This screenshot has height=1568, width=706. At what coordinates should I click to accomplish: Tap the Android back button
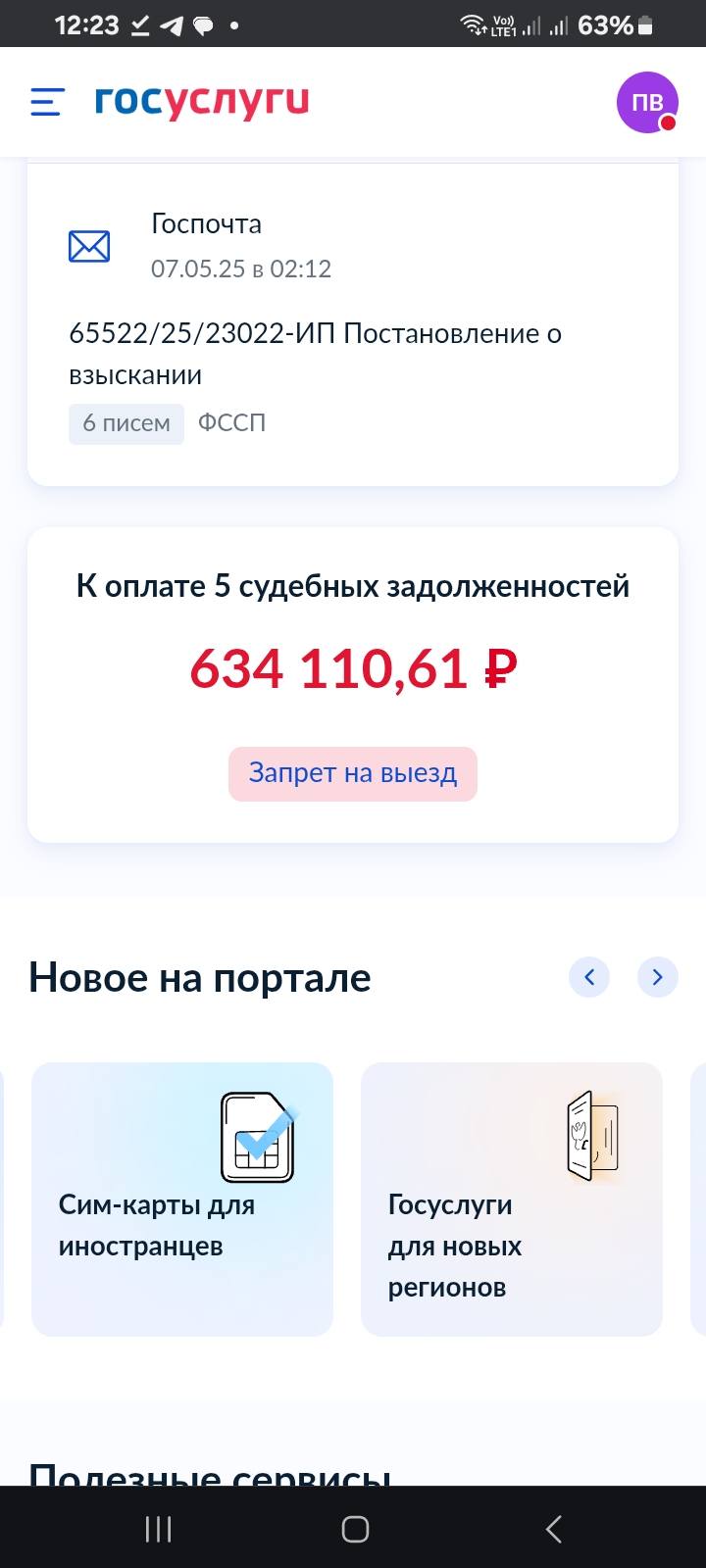552,1528
